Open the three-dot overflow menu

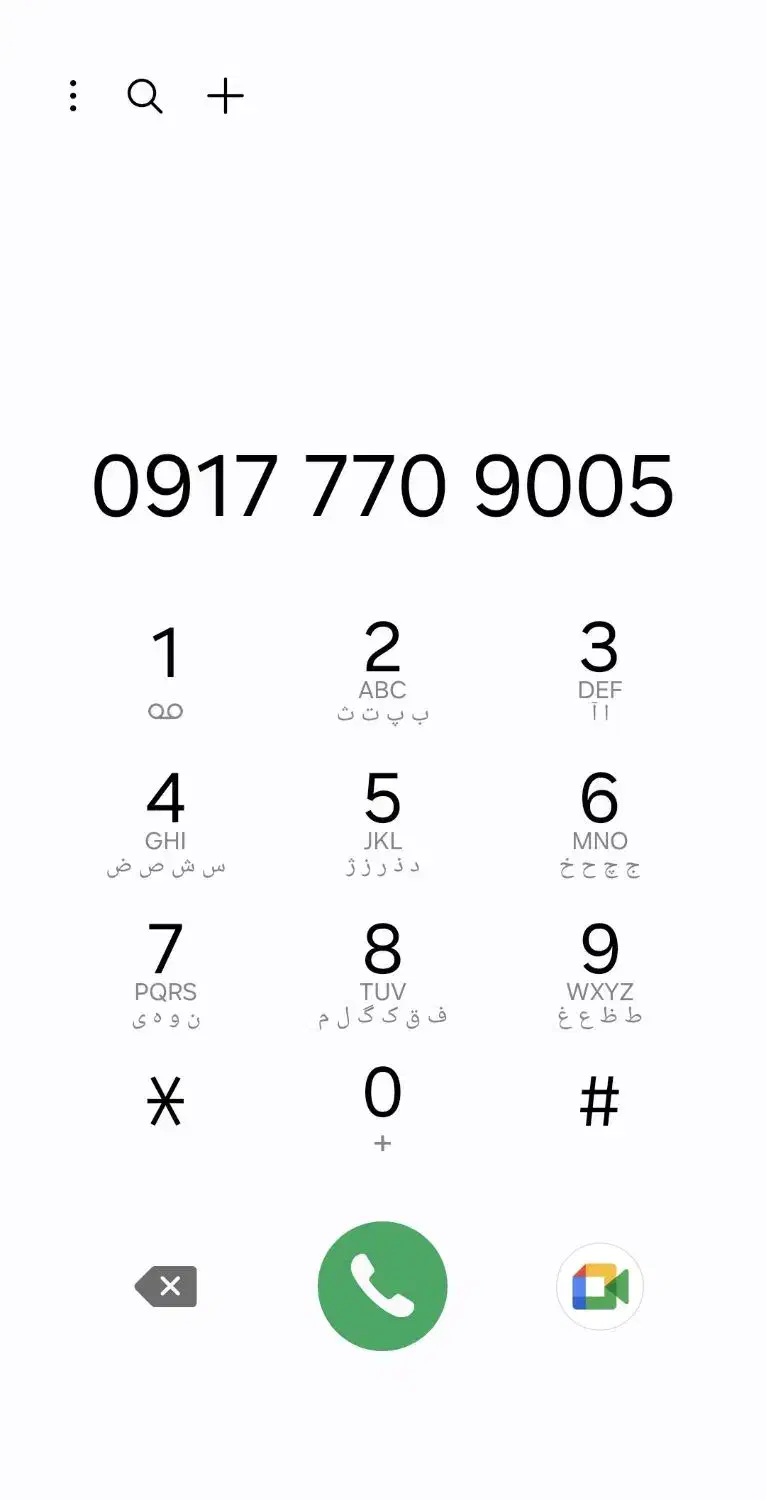pos(73,96)
